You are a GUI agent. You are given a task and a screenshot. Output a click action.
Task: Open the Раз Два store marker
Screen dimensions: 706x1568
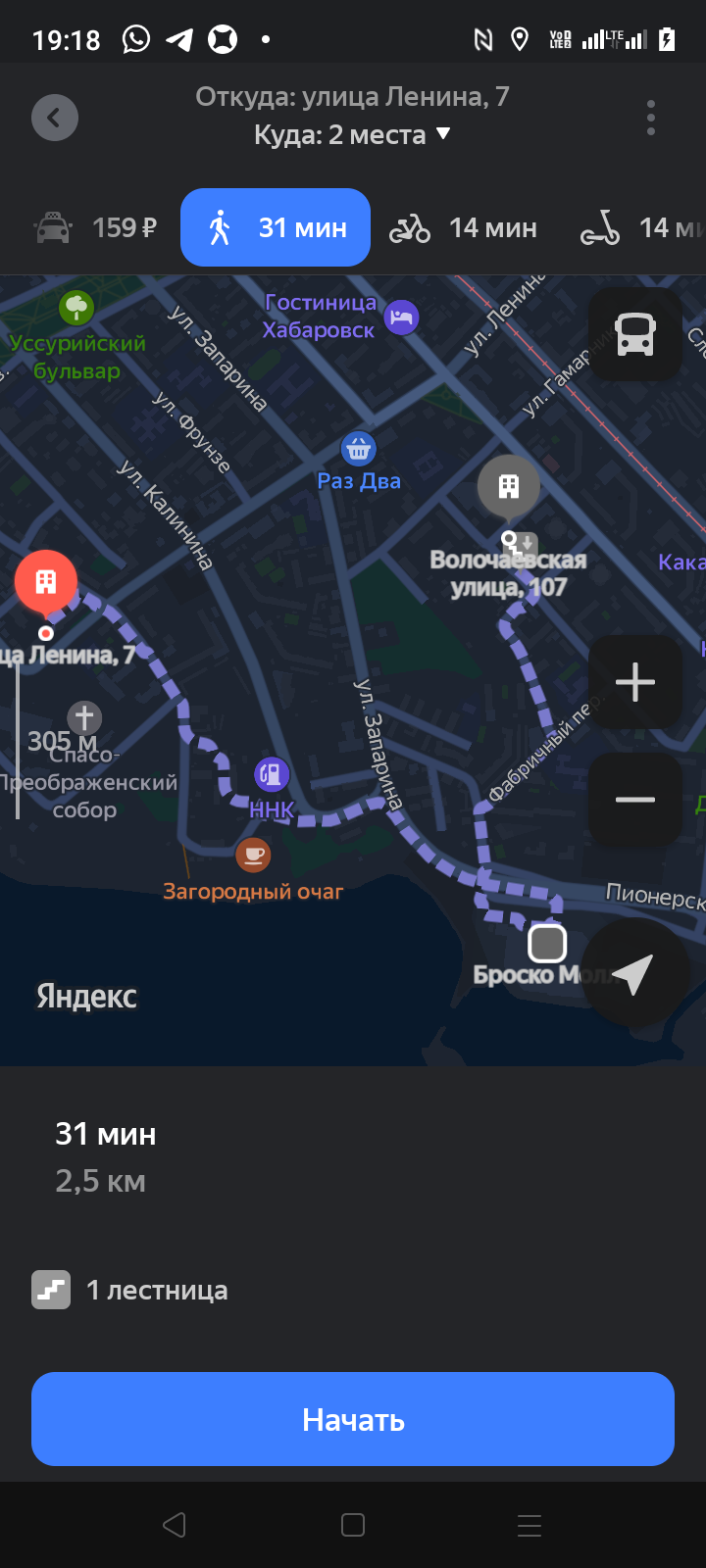tap(359, 450)
